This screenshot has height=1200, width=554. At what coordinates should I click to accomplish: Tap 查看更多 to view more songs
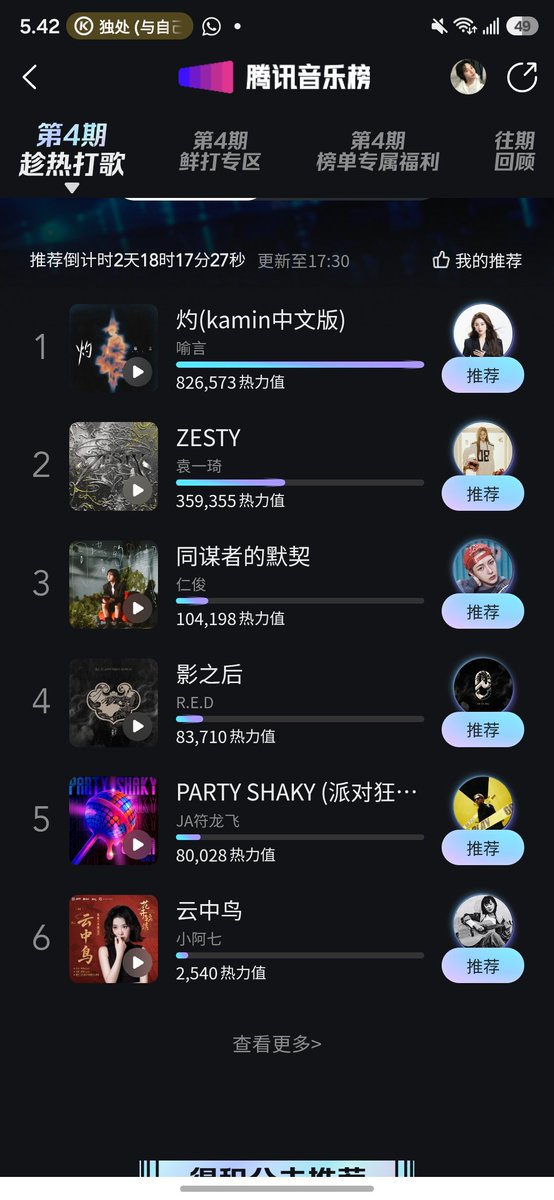coord(277,1044)
